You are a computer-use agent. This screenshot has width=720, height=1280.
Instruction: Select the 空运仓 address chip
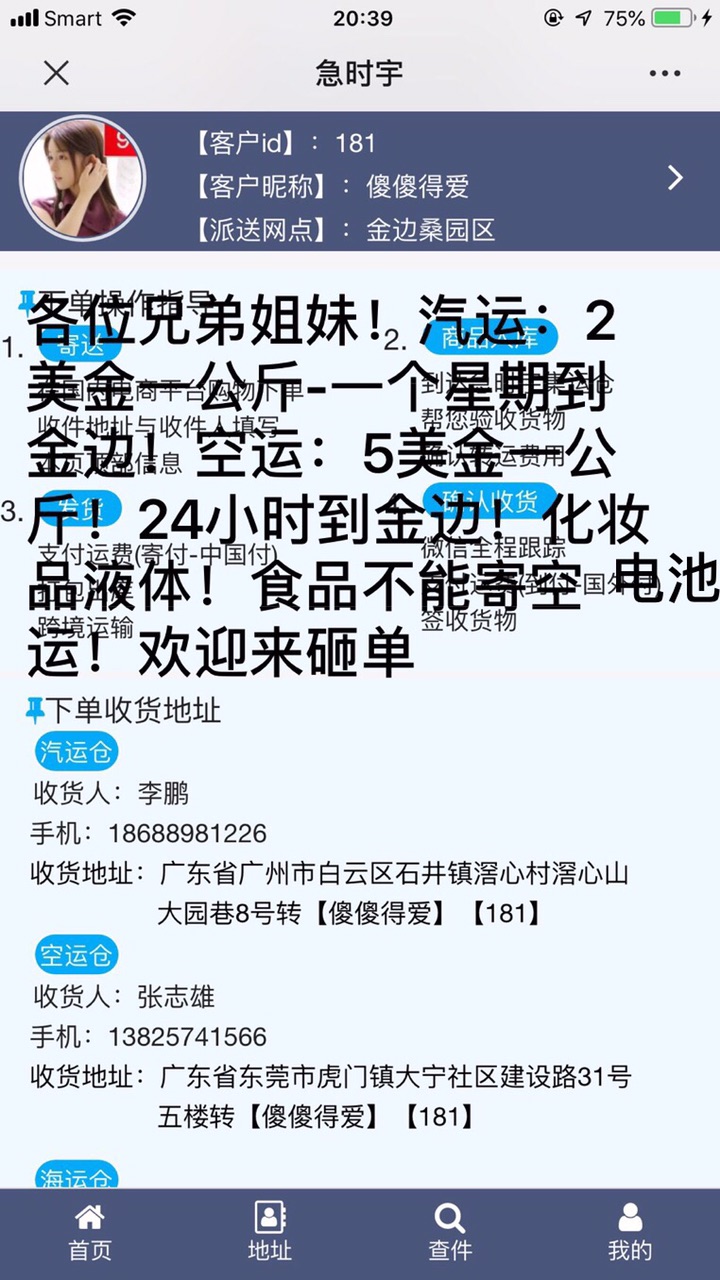point(76,955)
